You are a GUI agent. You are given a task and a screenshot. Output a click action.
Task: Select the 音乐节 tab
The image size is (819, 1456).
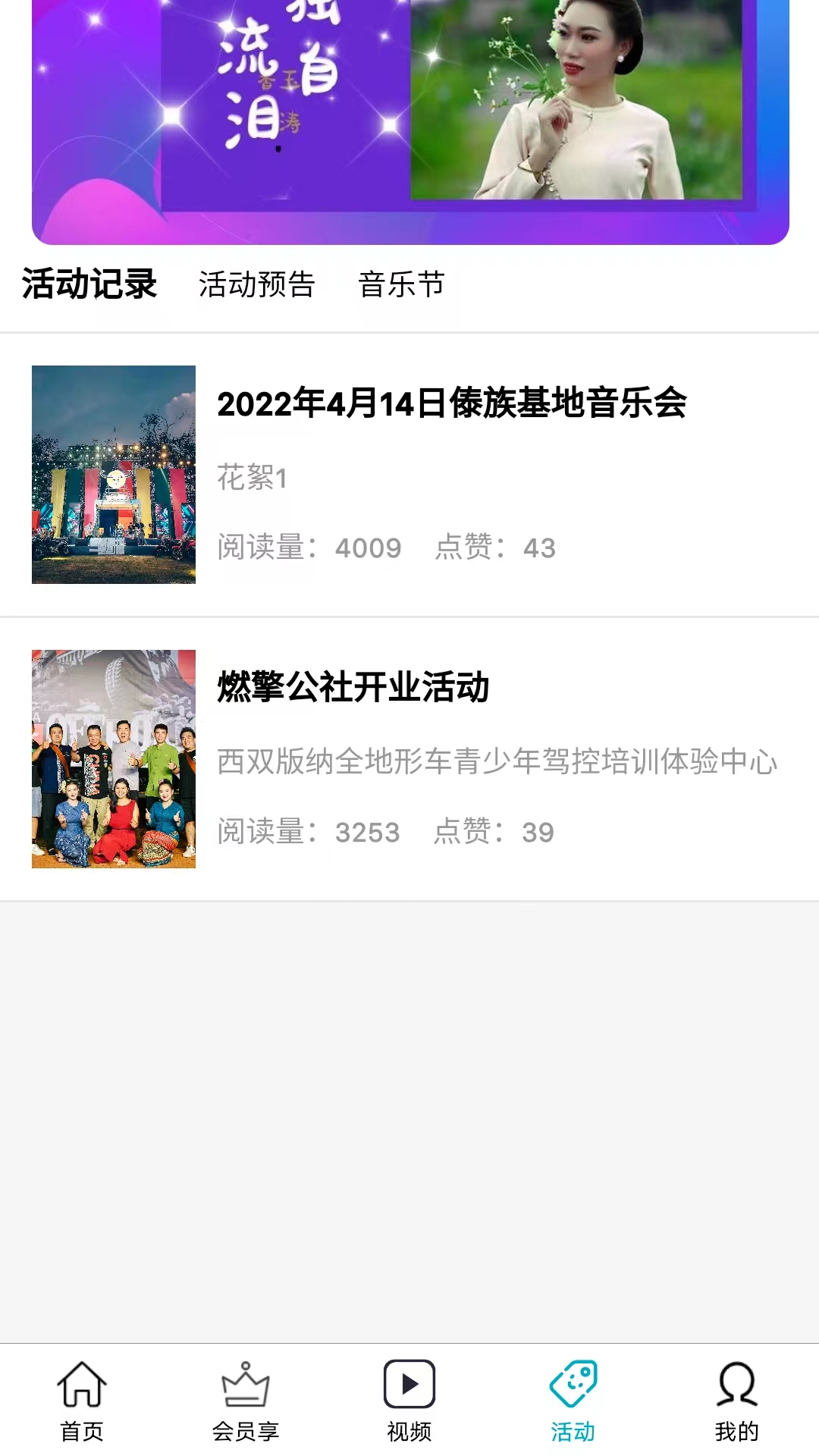401,284
